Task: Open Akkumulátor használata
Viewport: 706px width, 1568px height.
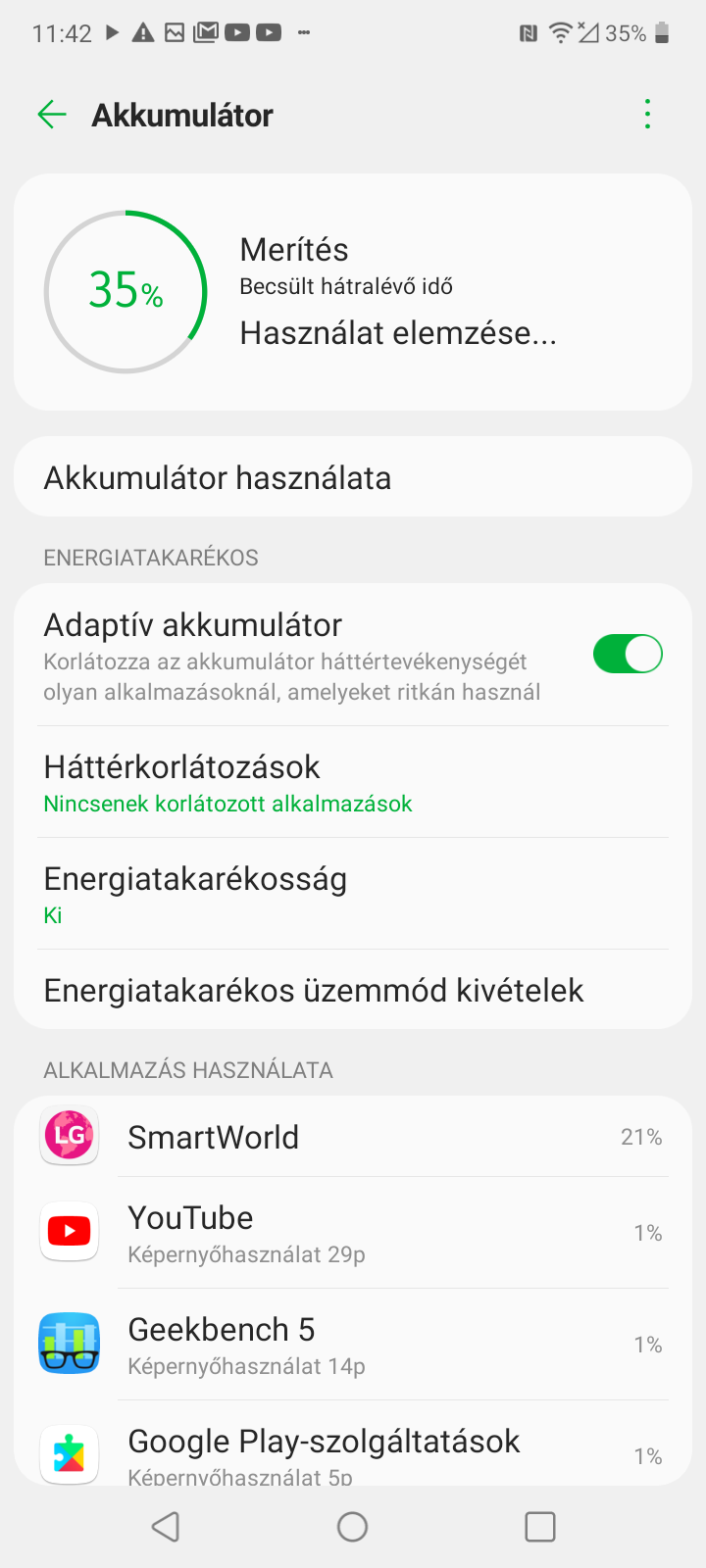Action: coord(353,477)
